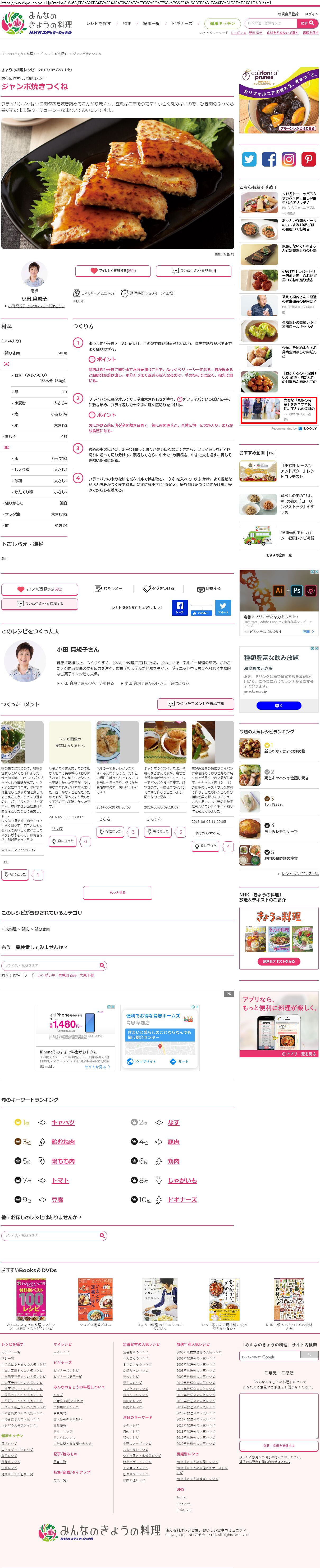
Task: Open the Instagram icon in sidebar
Action: (x=289, y=159)
